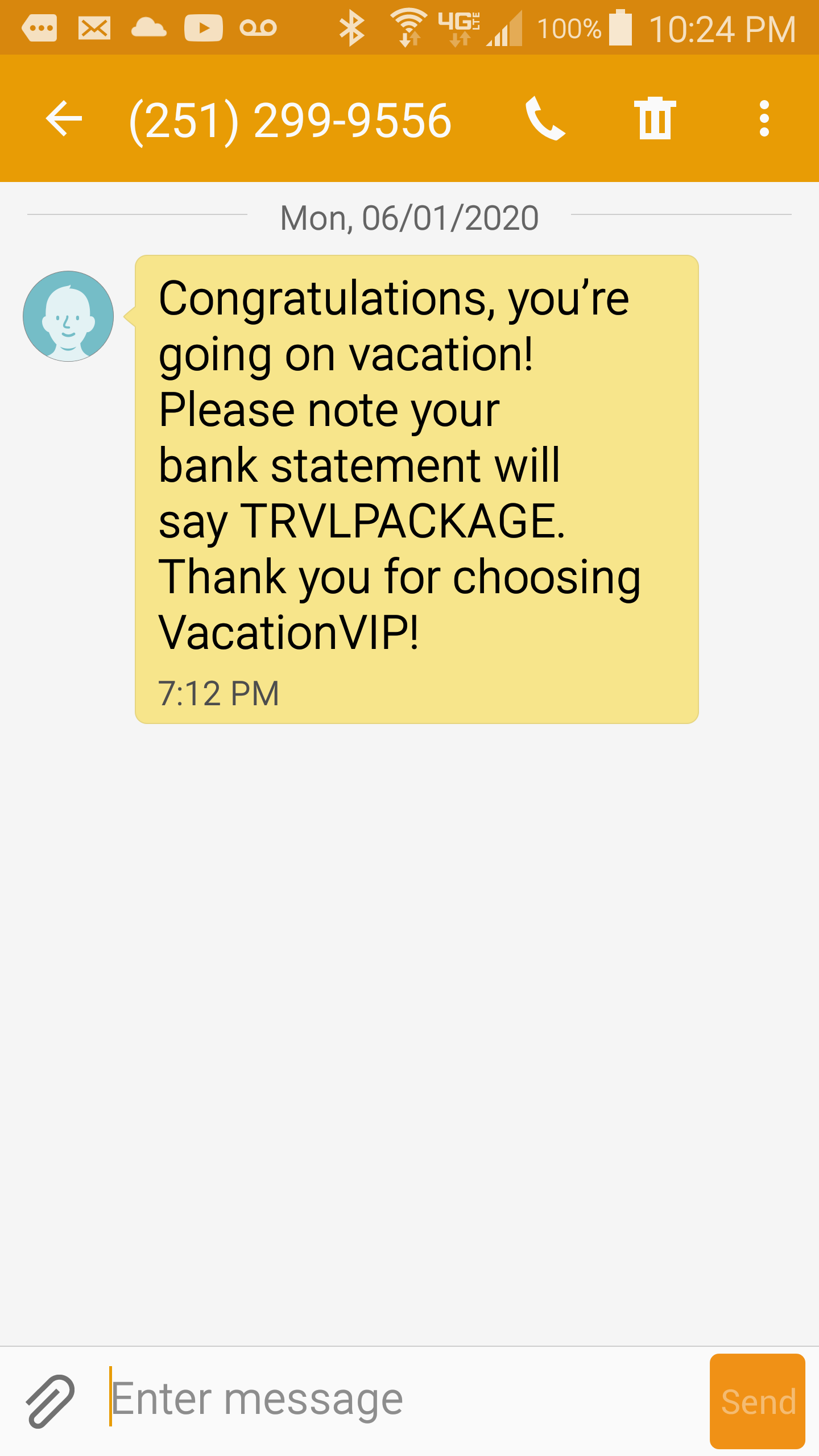This screenshot has height=1456, width=819.
Task: Focus the Enter message field
Action: tap(398, 1400)
